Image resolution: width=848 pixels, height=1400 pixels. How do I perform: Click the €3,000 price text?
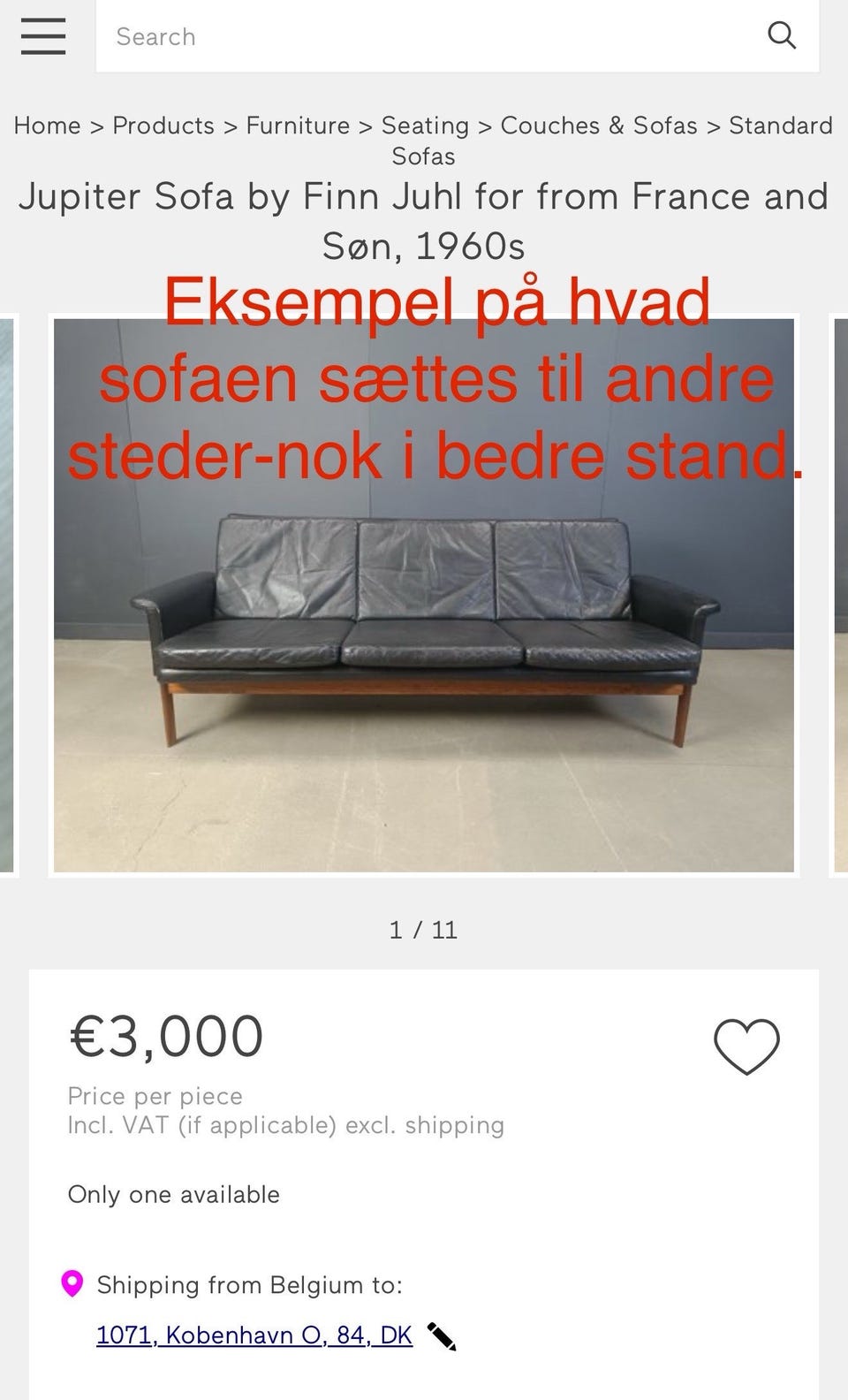tap(165, 1036)
